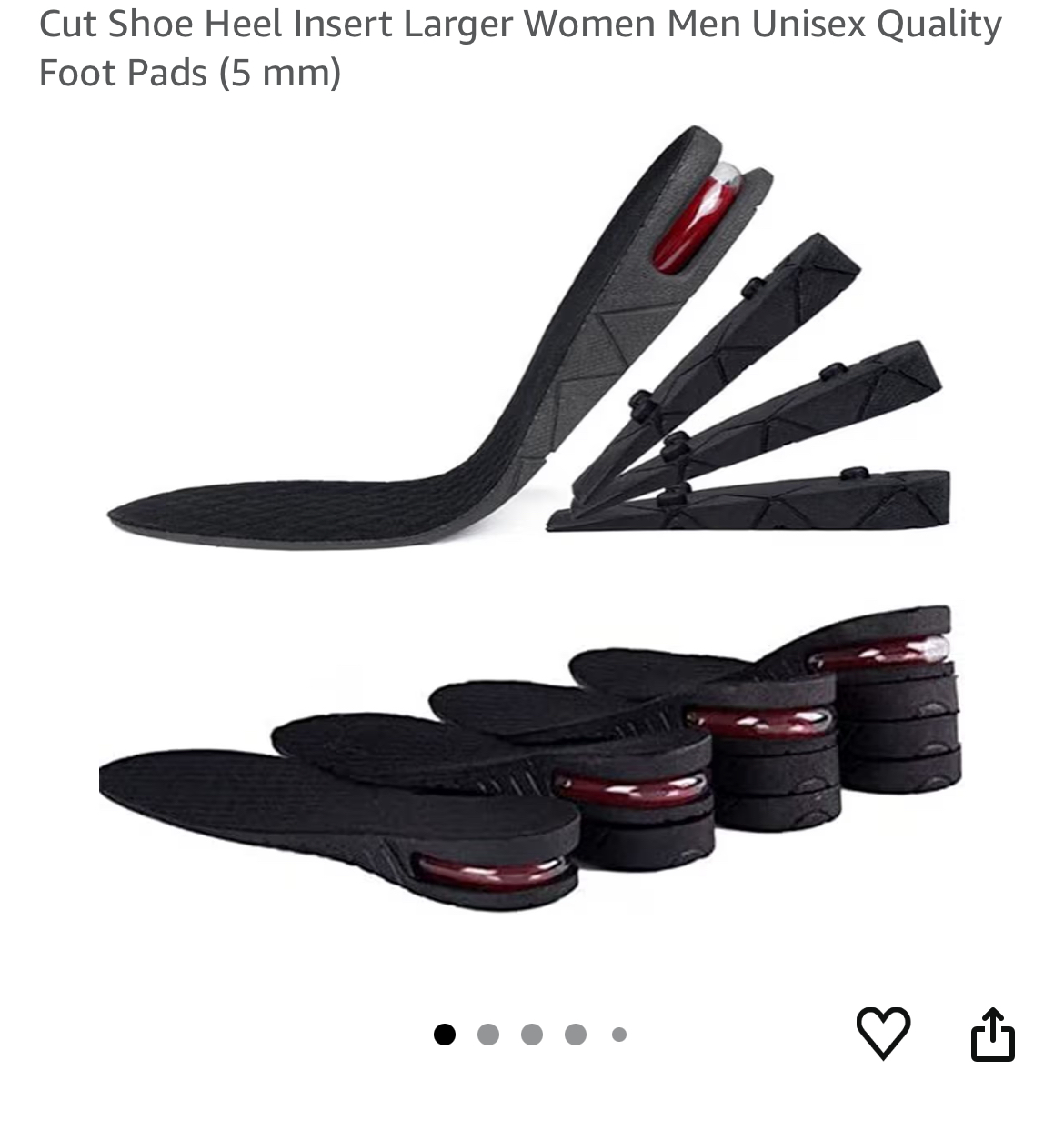The image size is (1064, 1130).
Task: Share this shoe insert listing
Action: (992, 1035)
